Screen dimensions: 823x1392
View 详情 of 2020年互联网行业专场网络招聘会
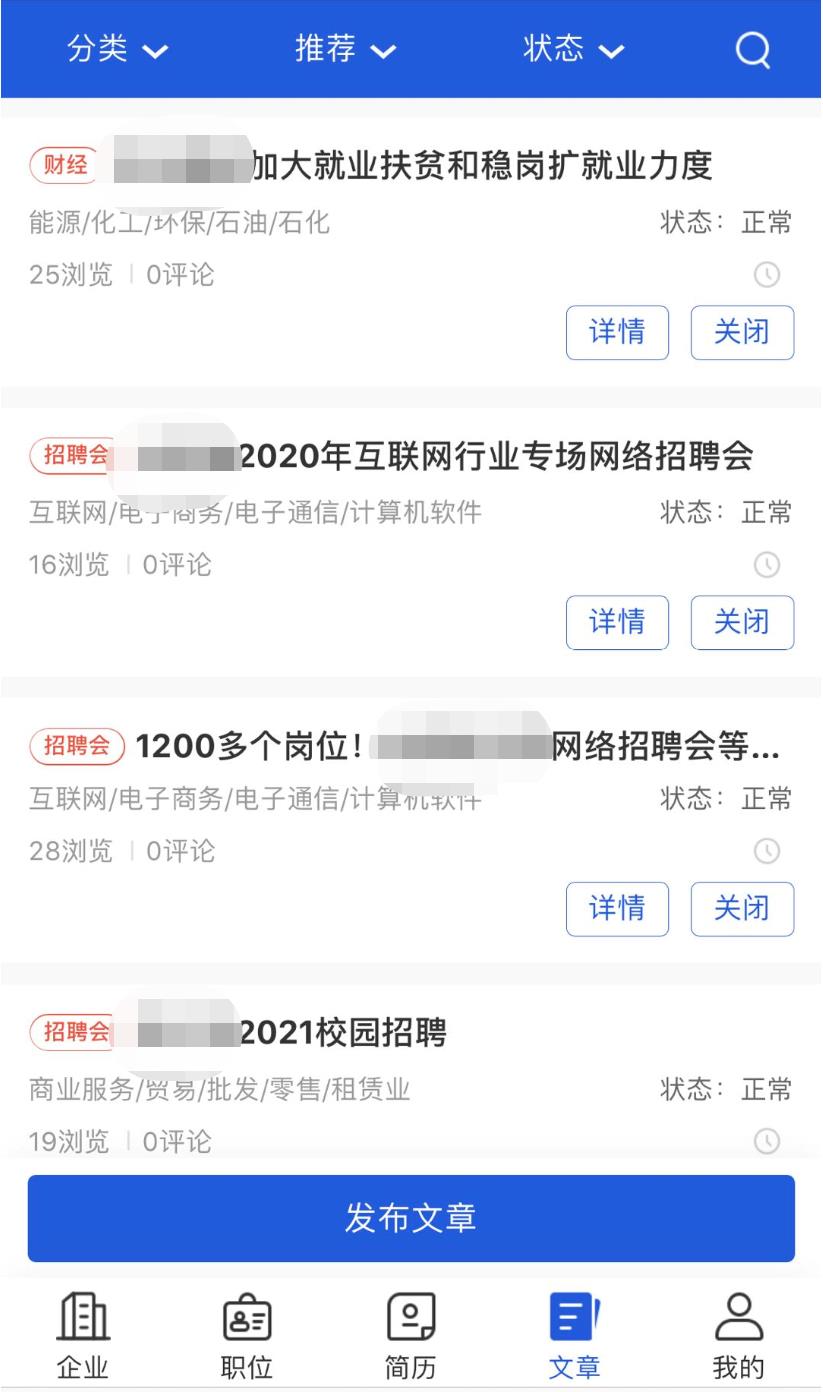click(617, 622)
